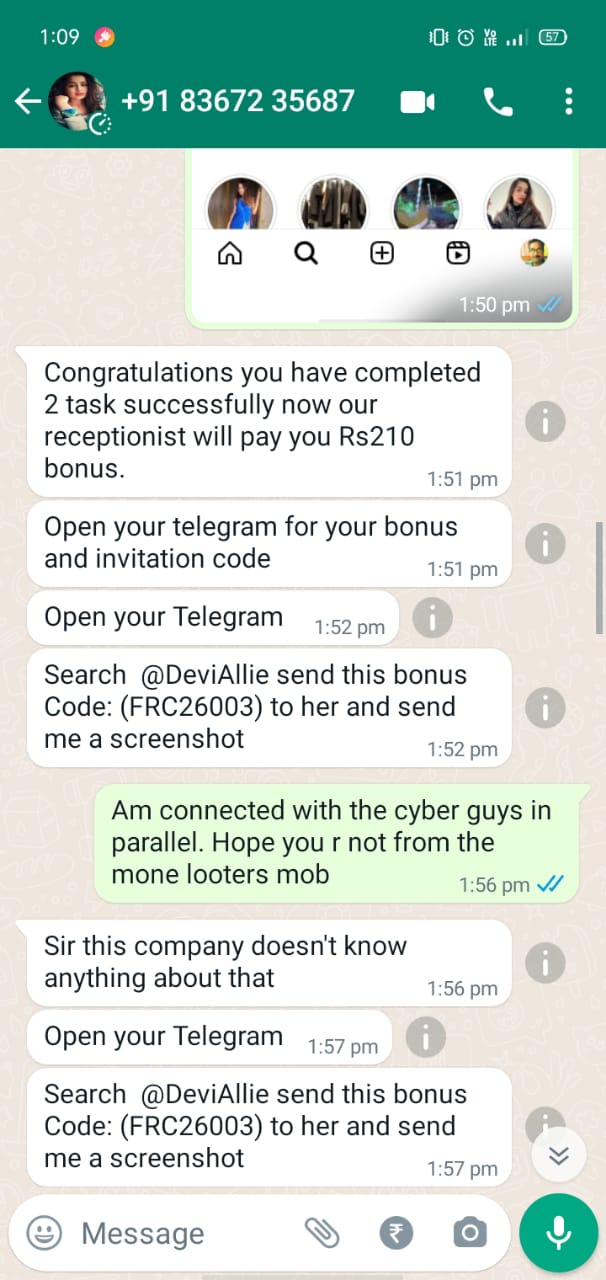Tap the microphone voice message button
Viewport: 606px width, 1280px height.
pos(559,1233)
